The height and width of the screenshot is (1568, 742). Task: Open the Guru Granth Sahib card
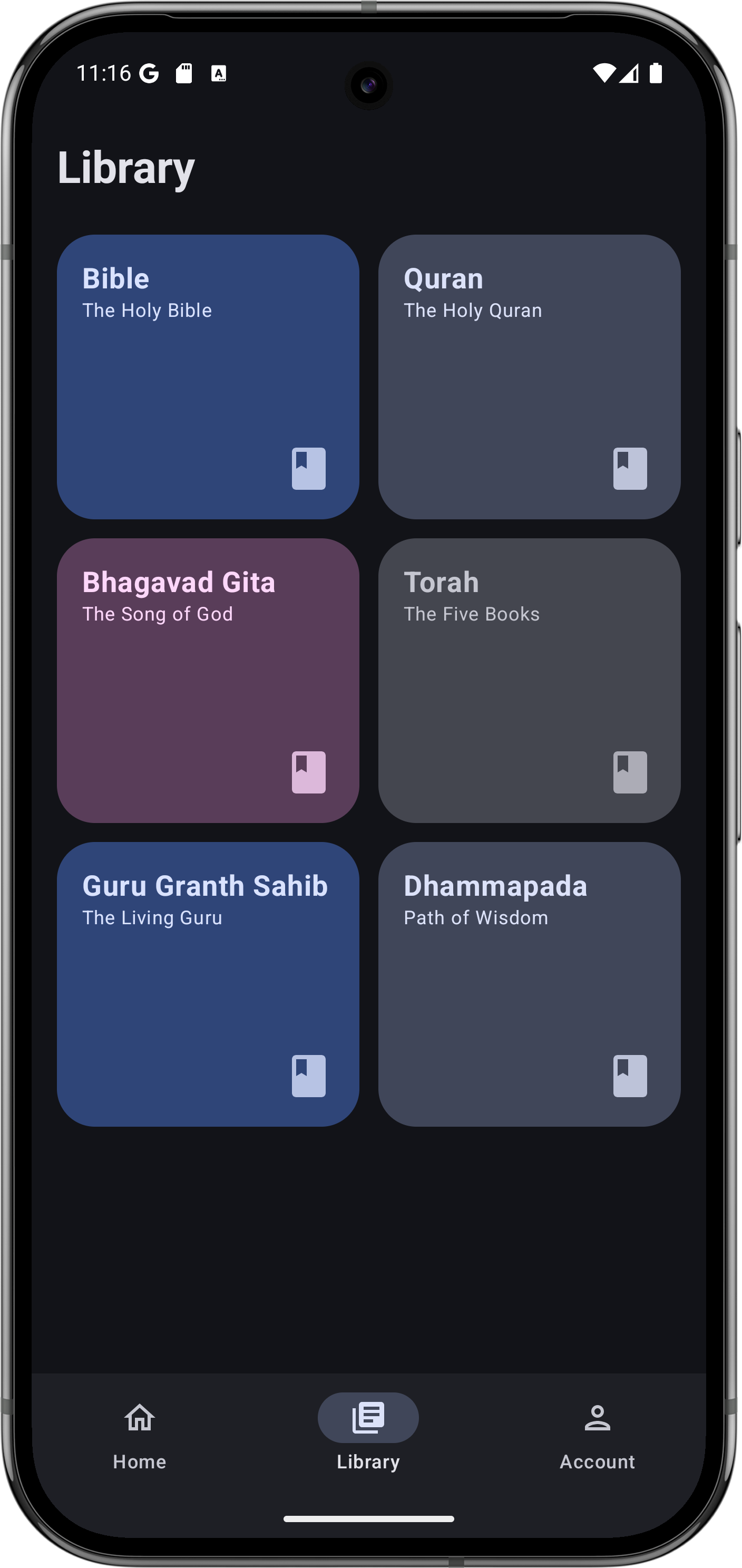click(x=208, y=984)
